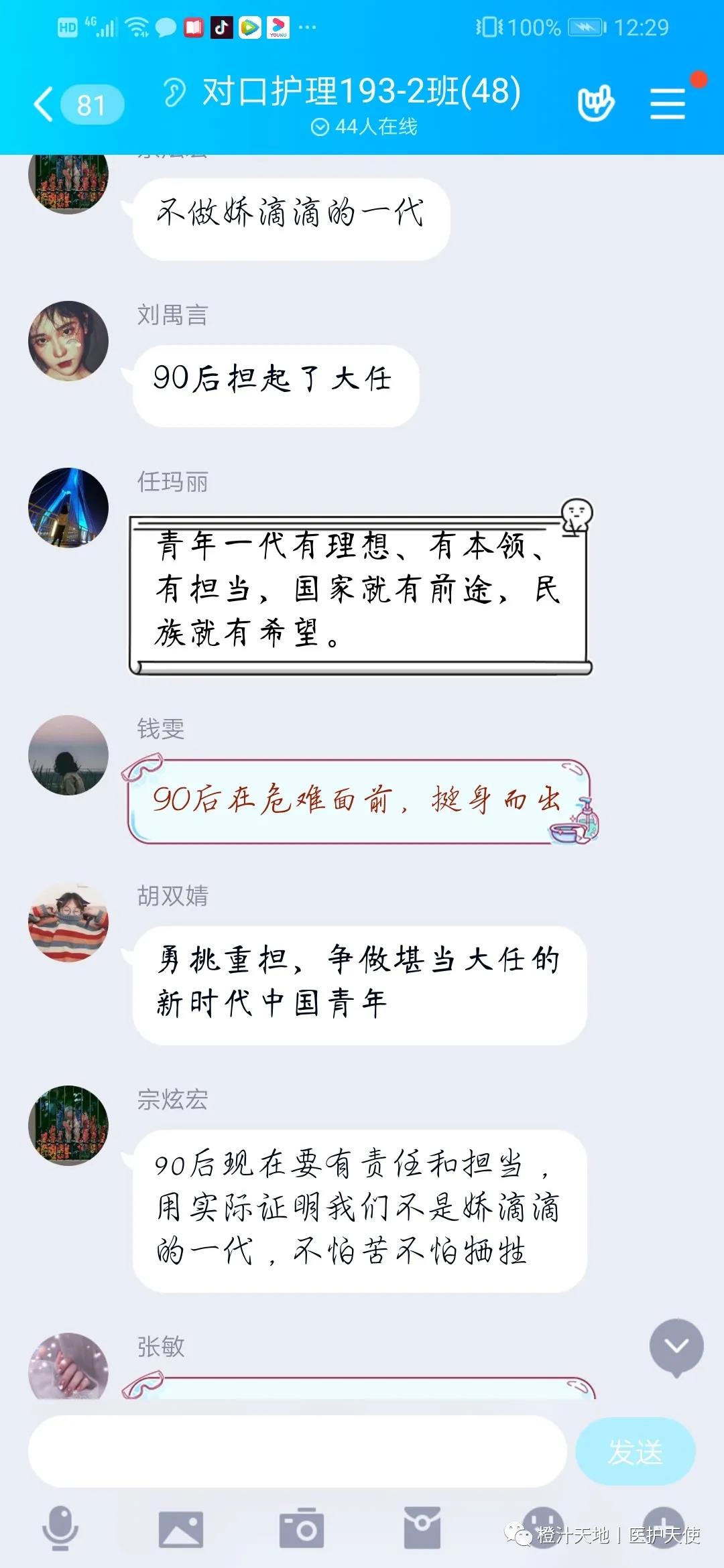Image resolution: width=724 pixels, height=1568 pixels.
Task: Attach a picture from the gallery
Action: [180, 1528]
